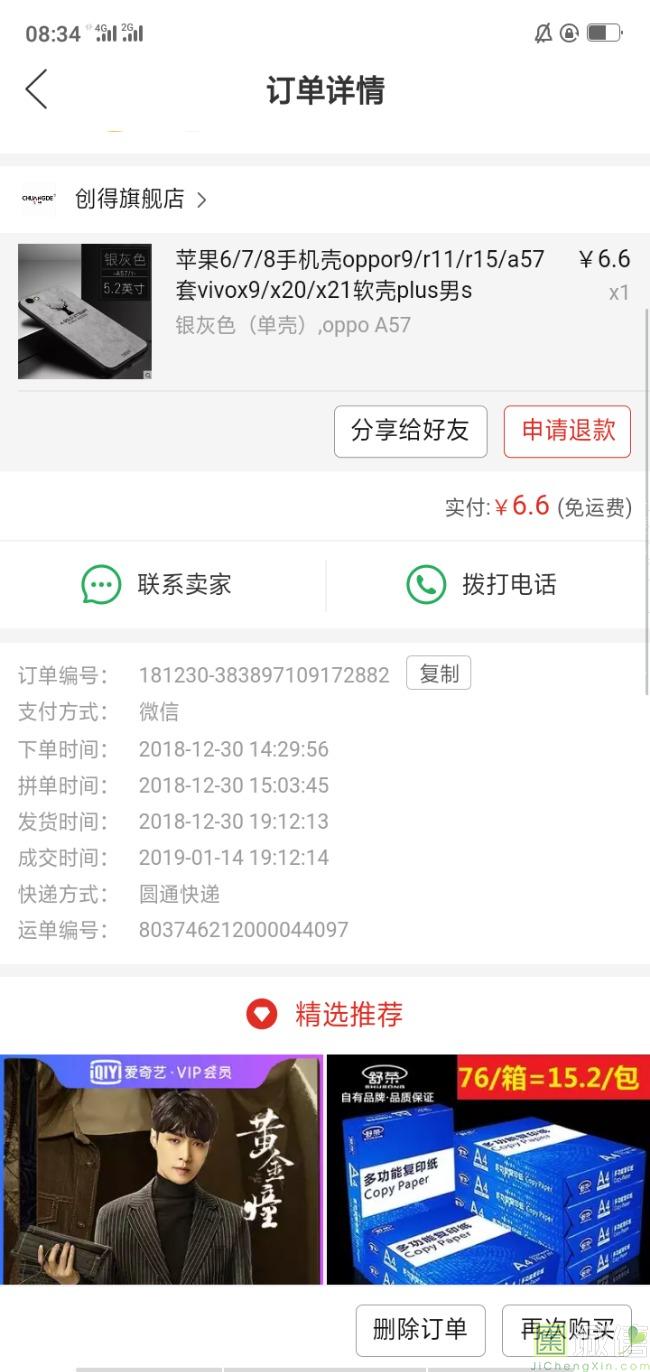650x1372 pixels.
Task: Open the A4 copy paper recommendation
Action: coord(488,1170)
